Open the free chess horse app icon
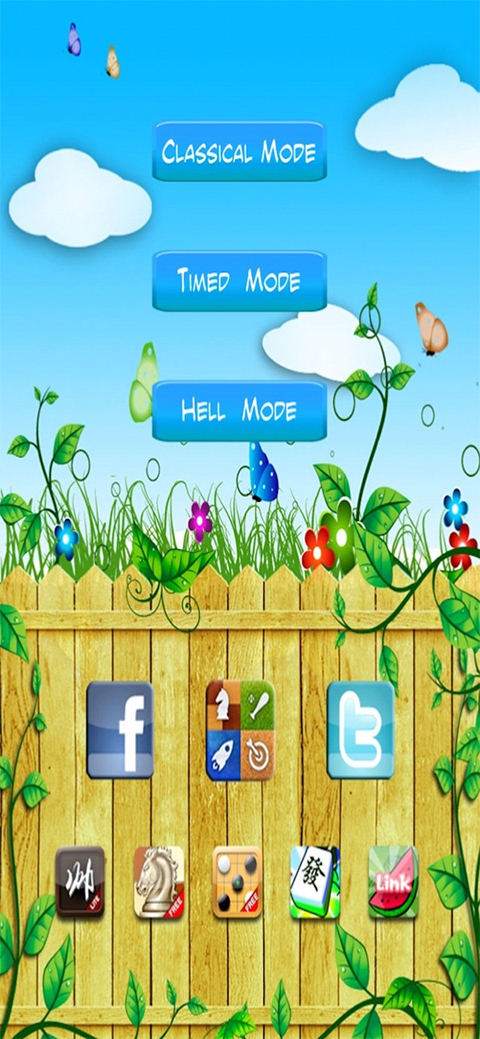Screen dimensions: 480x1039 coord(159,882)
